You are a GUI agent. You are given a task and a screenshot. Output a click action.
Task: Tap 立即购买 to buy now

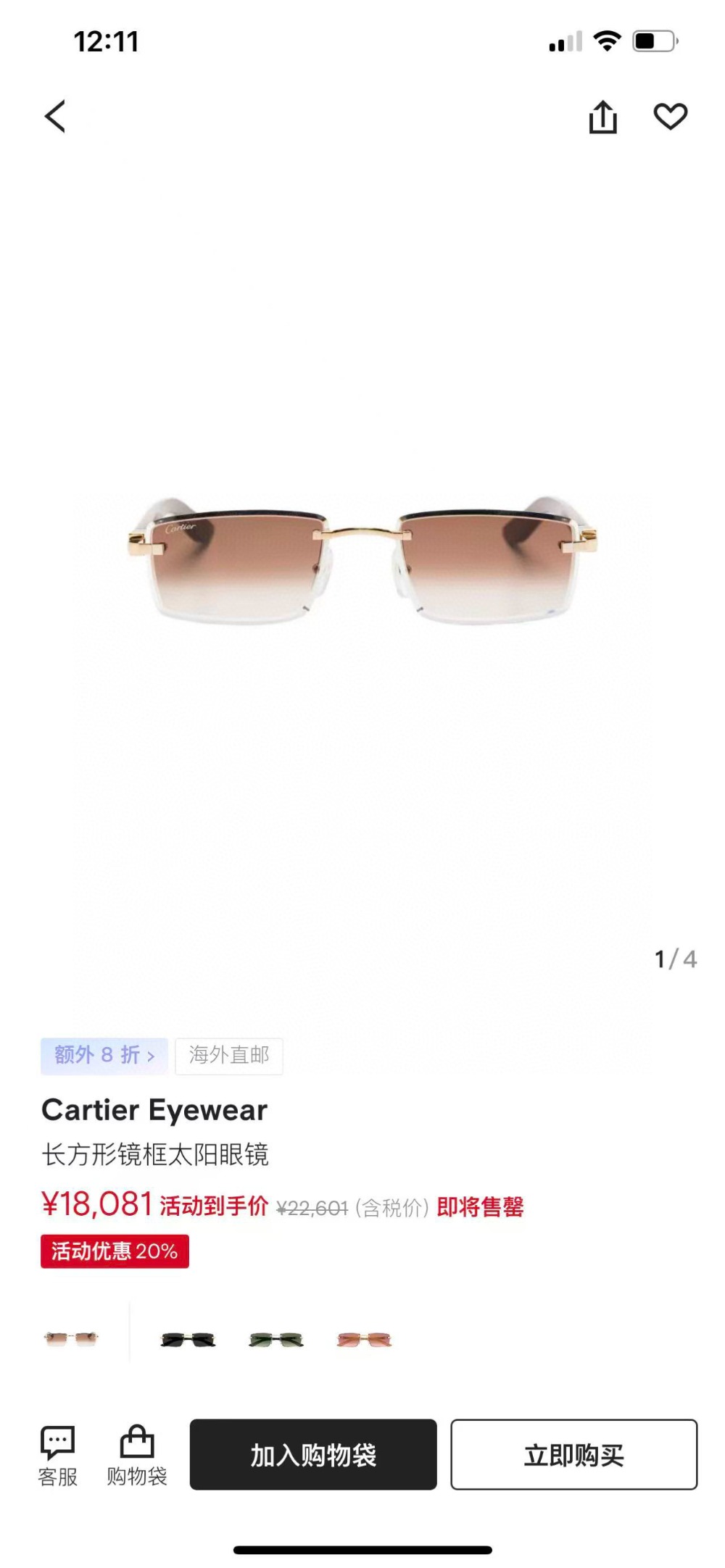tap(573, 1455)
